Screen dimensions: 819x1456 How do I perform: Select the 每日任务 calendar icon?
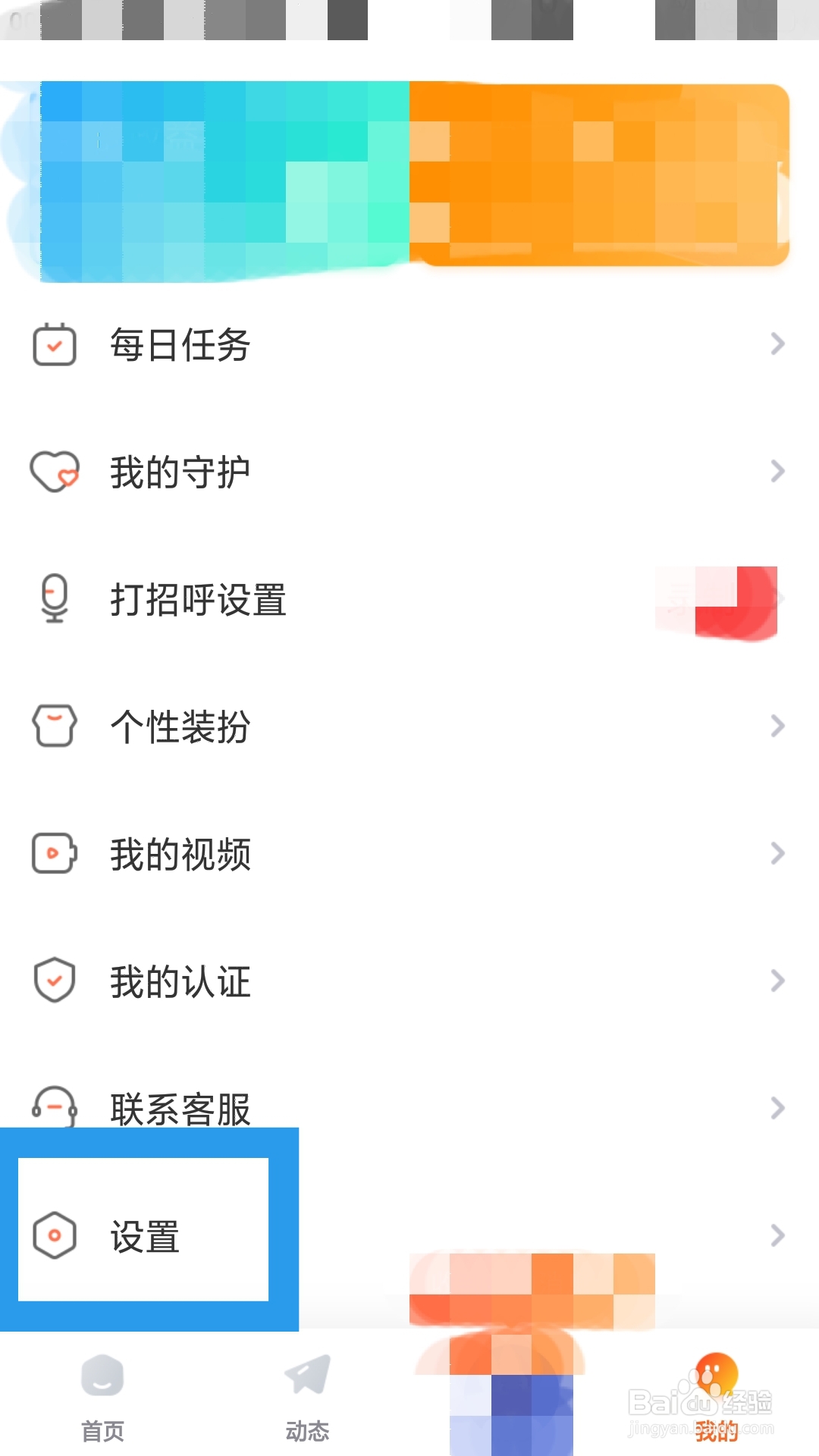[x=53, y=345]
